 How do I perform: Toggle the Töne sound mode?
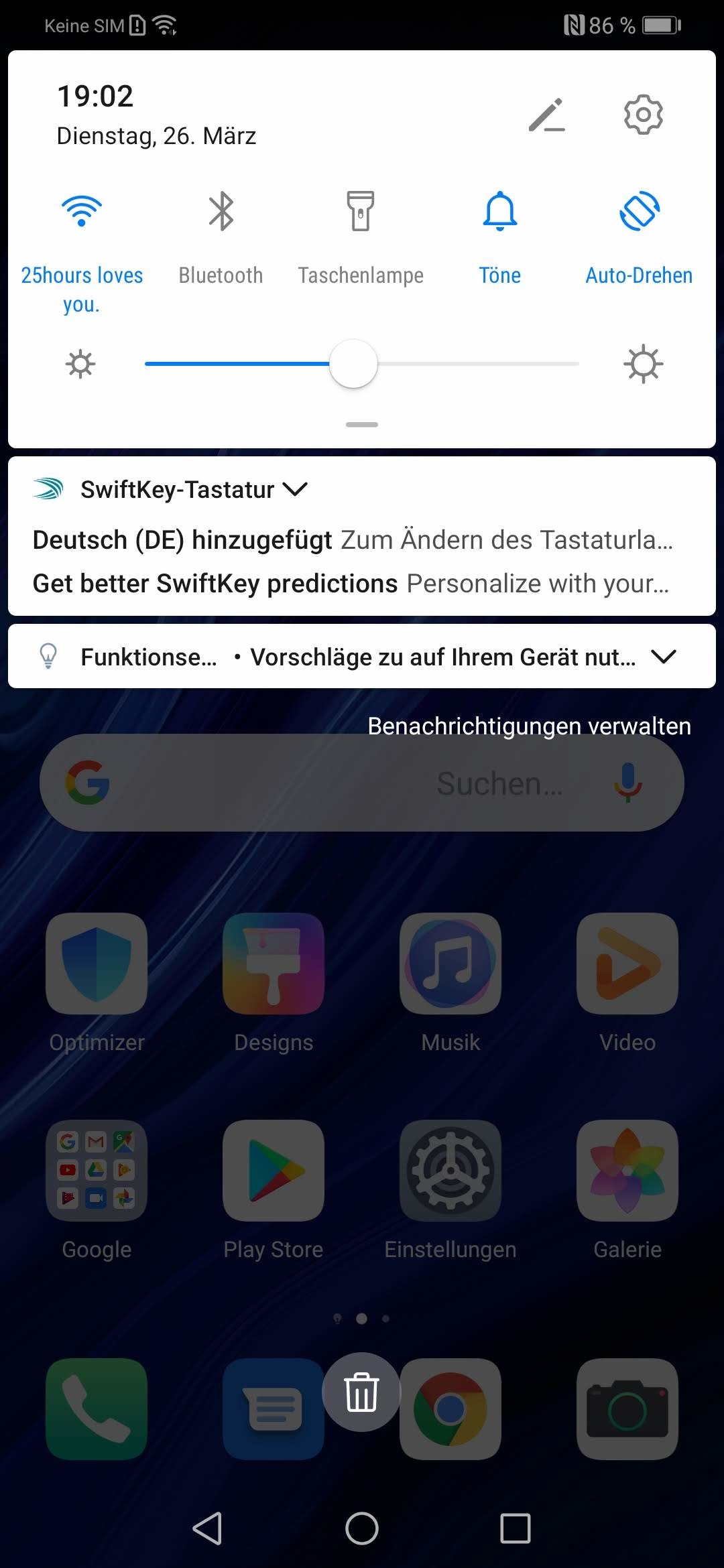pyautogui.click(x=500, y=212)
